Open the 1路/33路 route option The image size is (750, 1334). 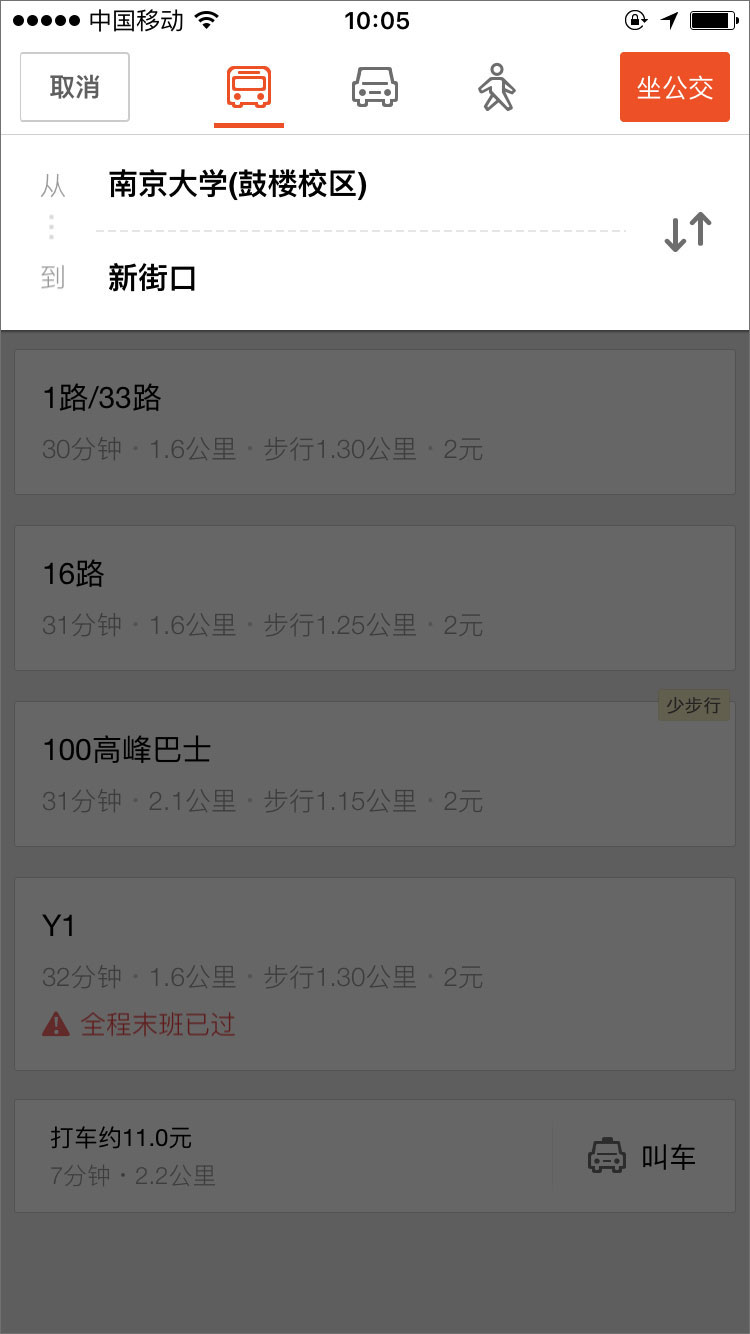pyautogui.click(x=375, y=421)
